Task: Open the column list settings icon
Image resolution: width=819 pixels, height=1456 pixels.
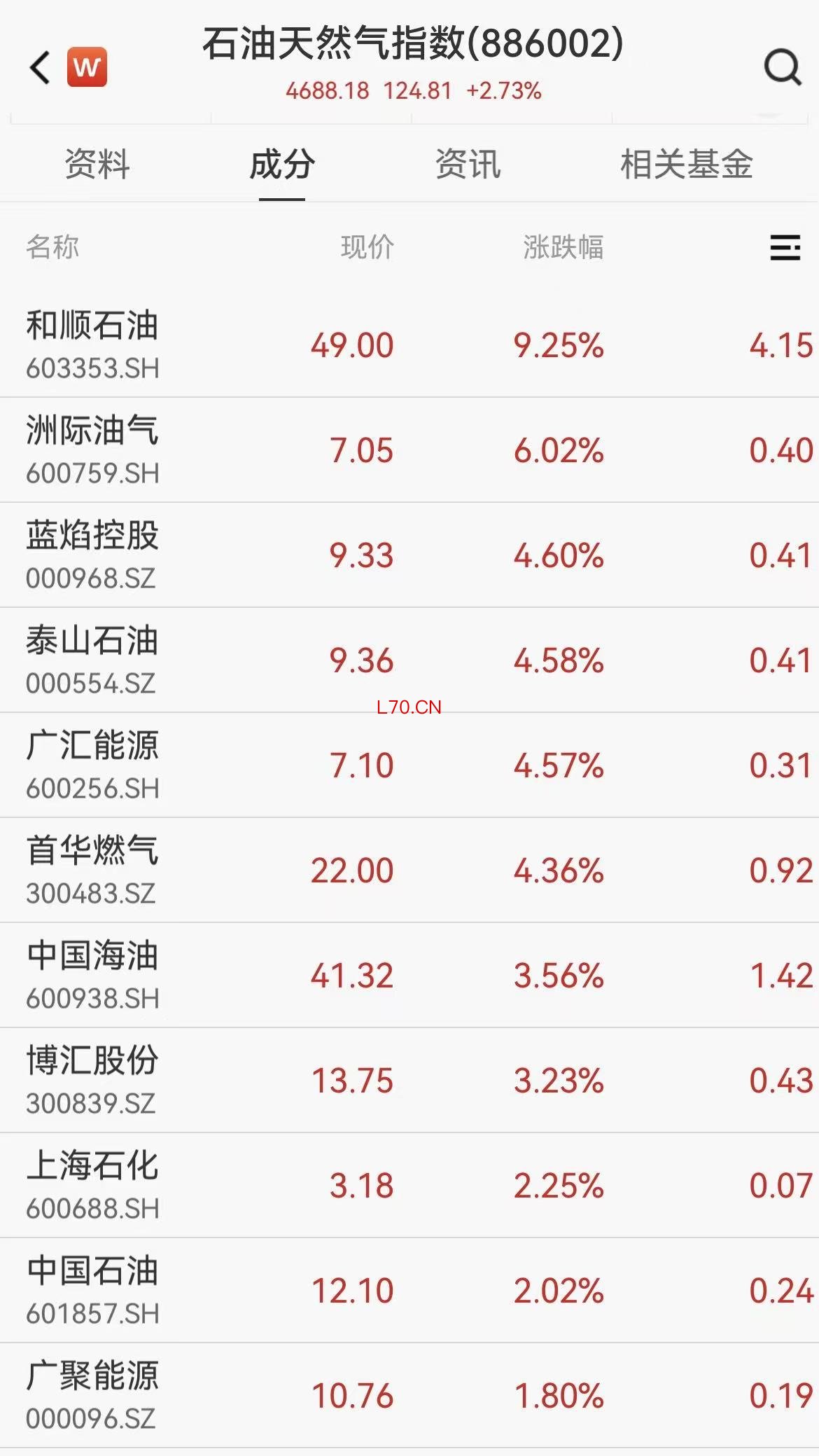Action: pos(785,248)
